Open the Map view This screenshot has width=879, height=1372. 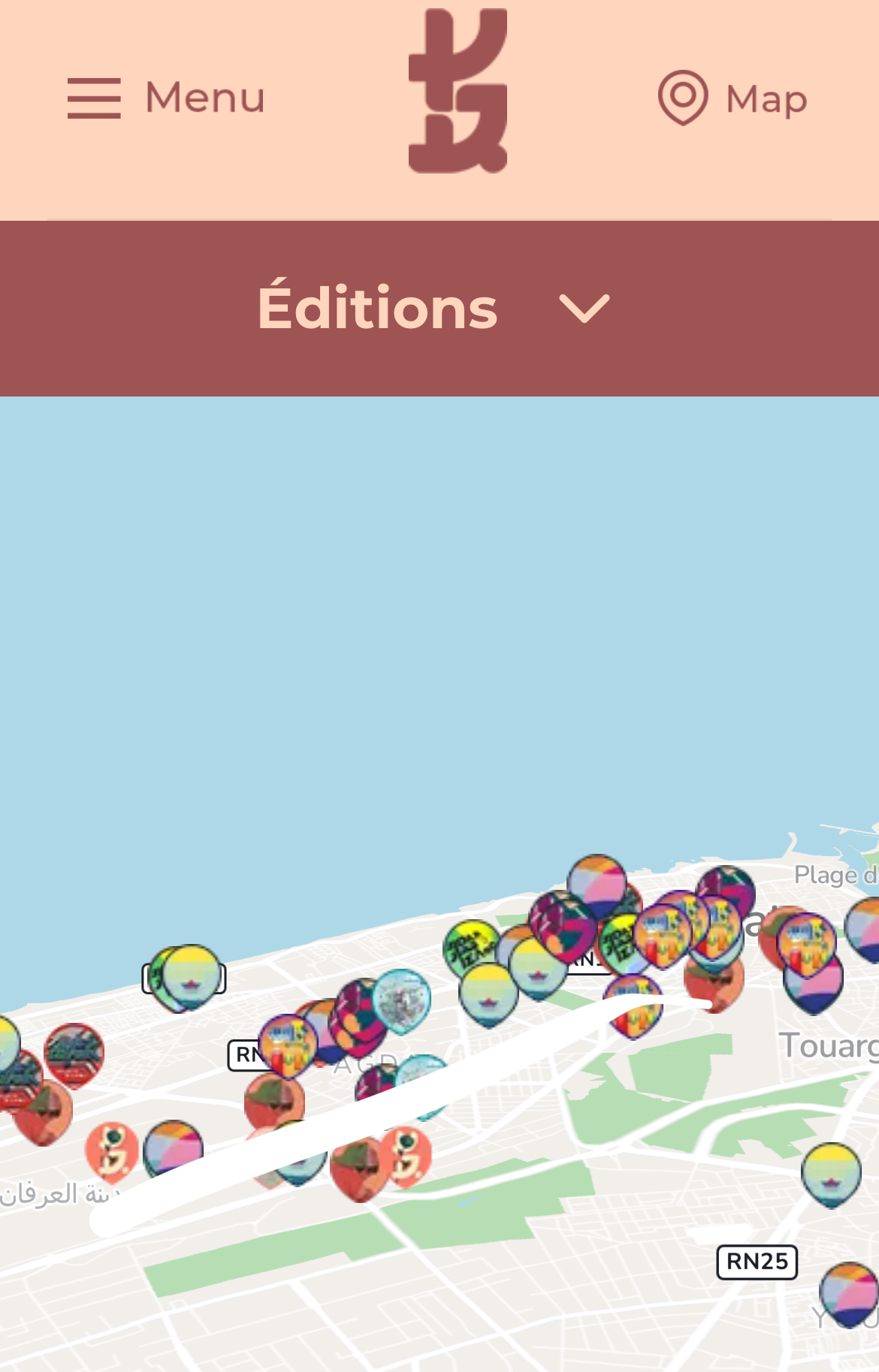point(732,98)
